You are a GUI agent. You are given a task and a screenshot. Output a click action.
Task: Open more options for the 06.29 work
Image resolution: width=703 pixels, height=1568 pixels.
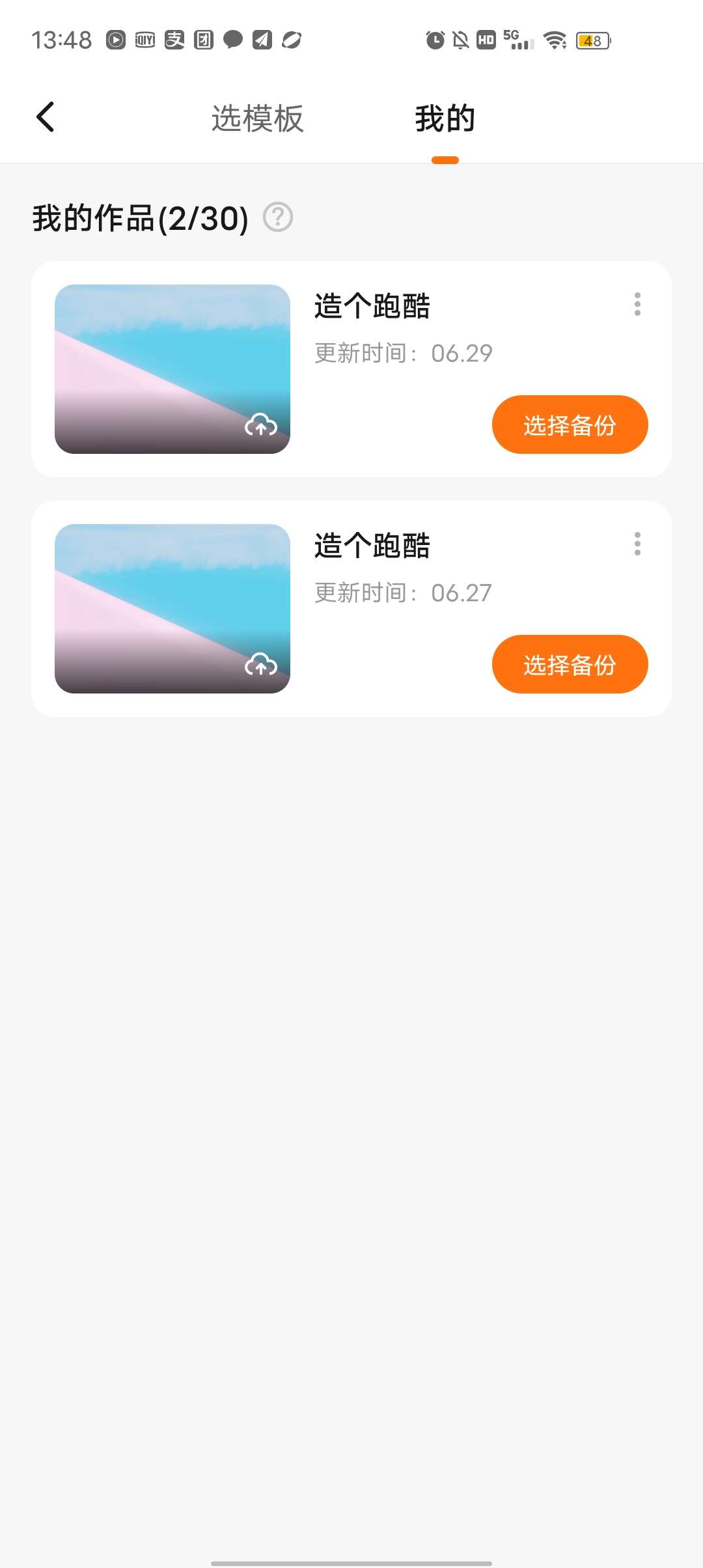click(x=637, y=304)
